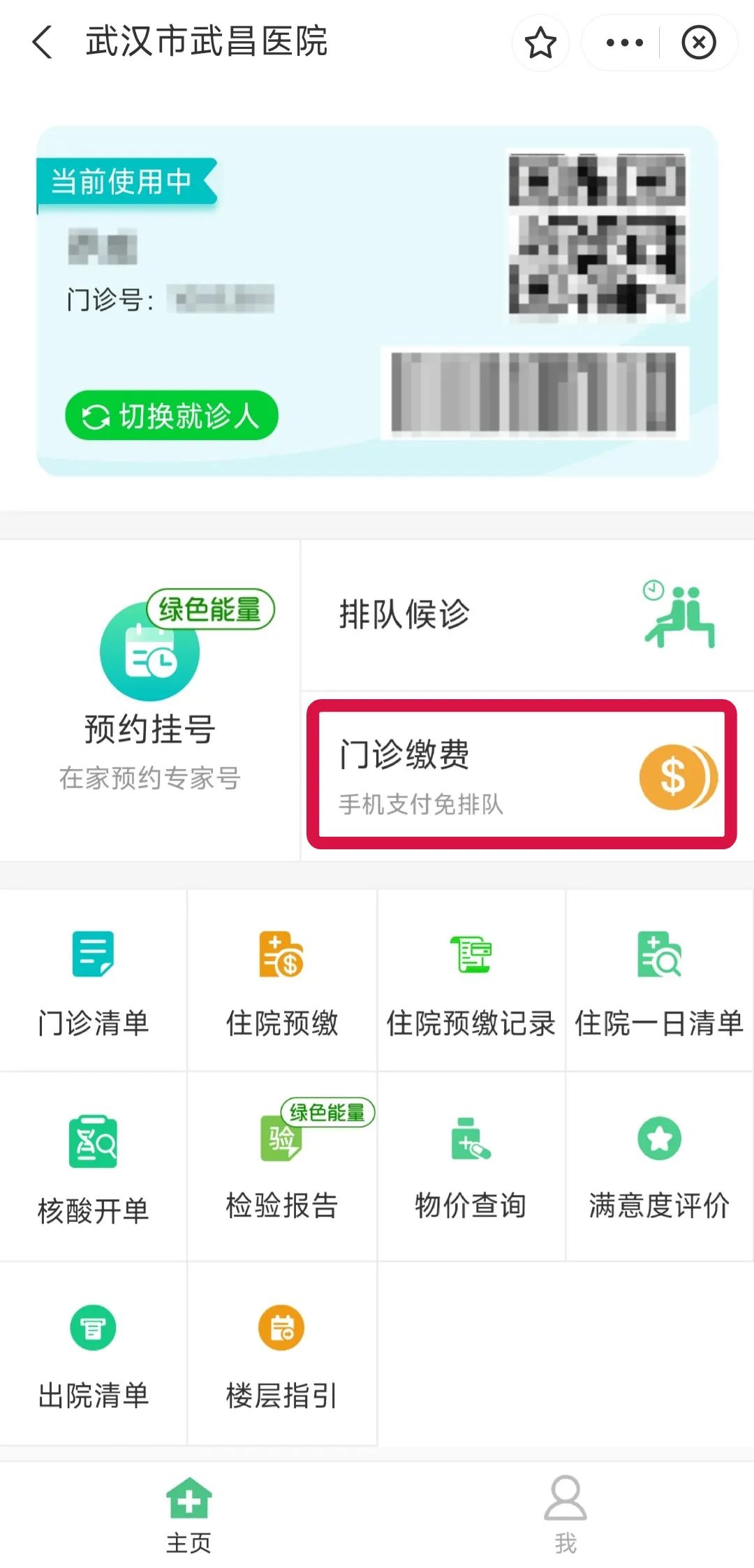Open 出院清单
The height and width of the screenshot is (1568, 754).
pos(94,1354)
